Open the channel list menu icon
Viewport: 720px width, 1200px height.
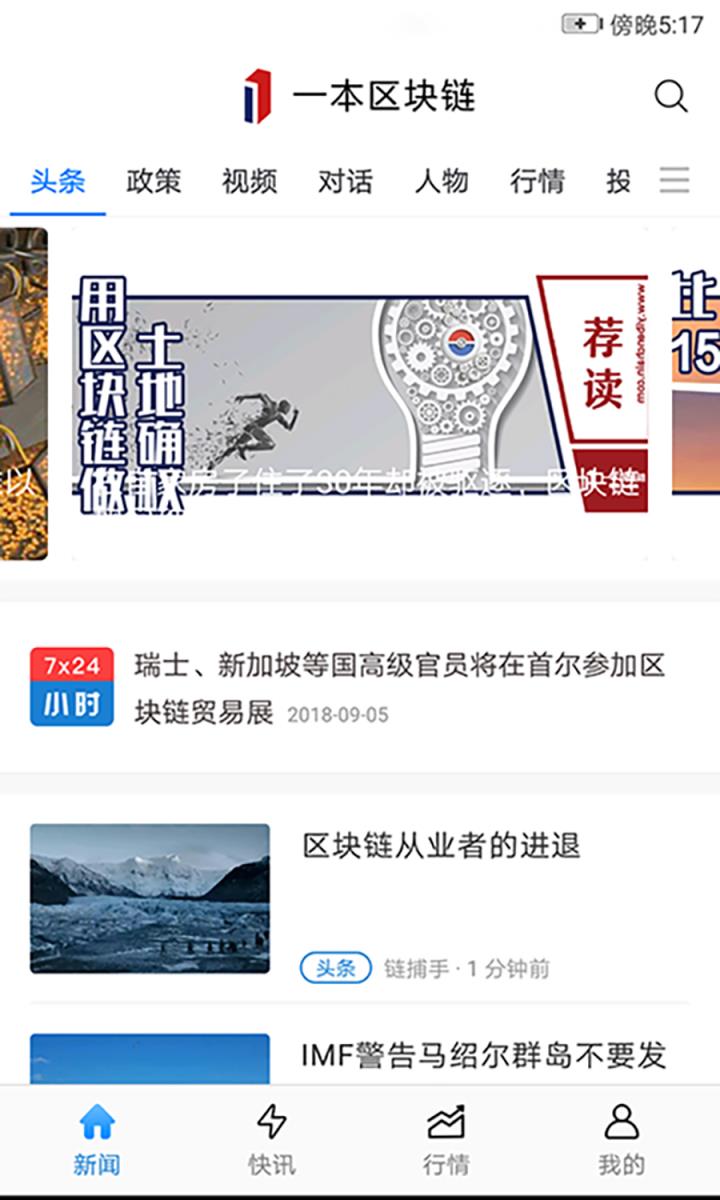[675, 180]
